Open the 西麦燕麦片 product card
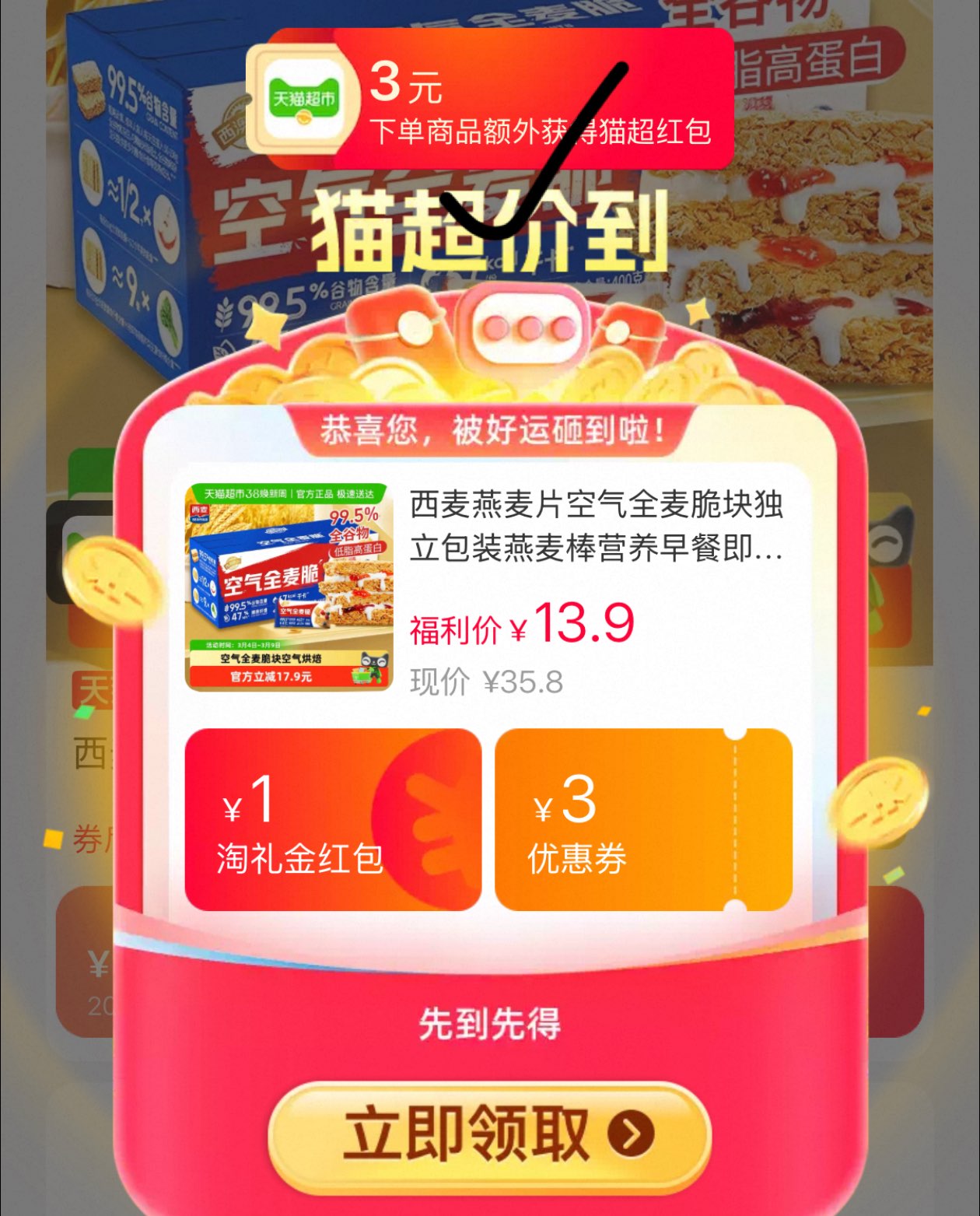Viewport: 980px width, 1216px height. 490,587
